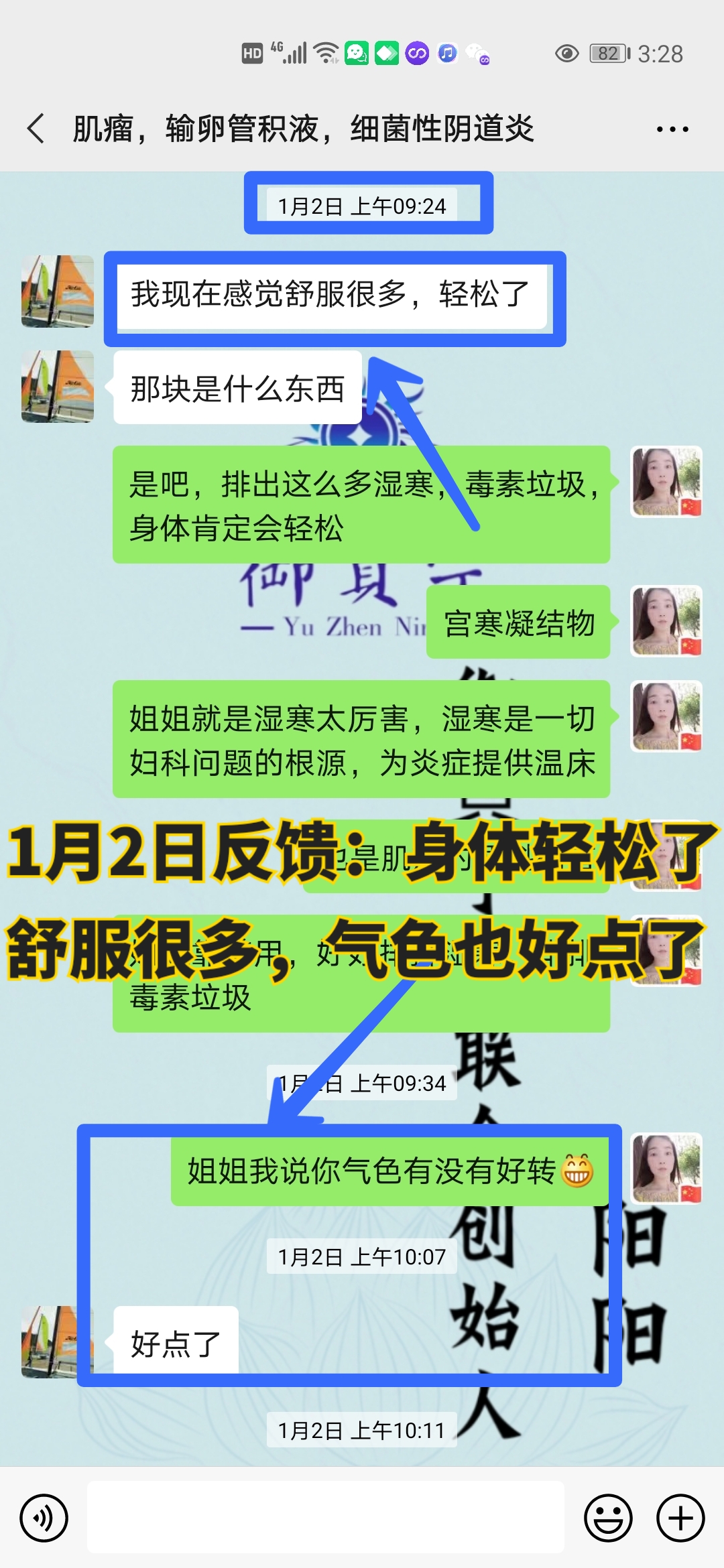Open the emoji picker

click(x=608, y=1518)
